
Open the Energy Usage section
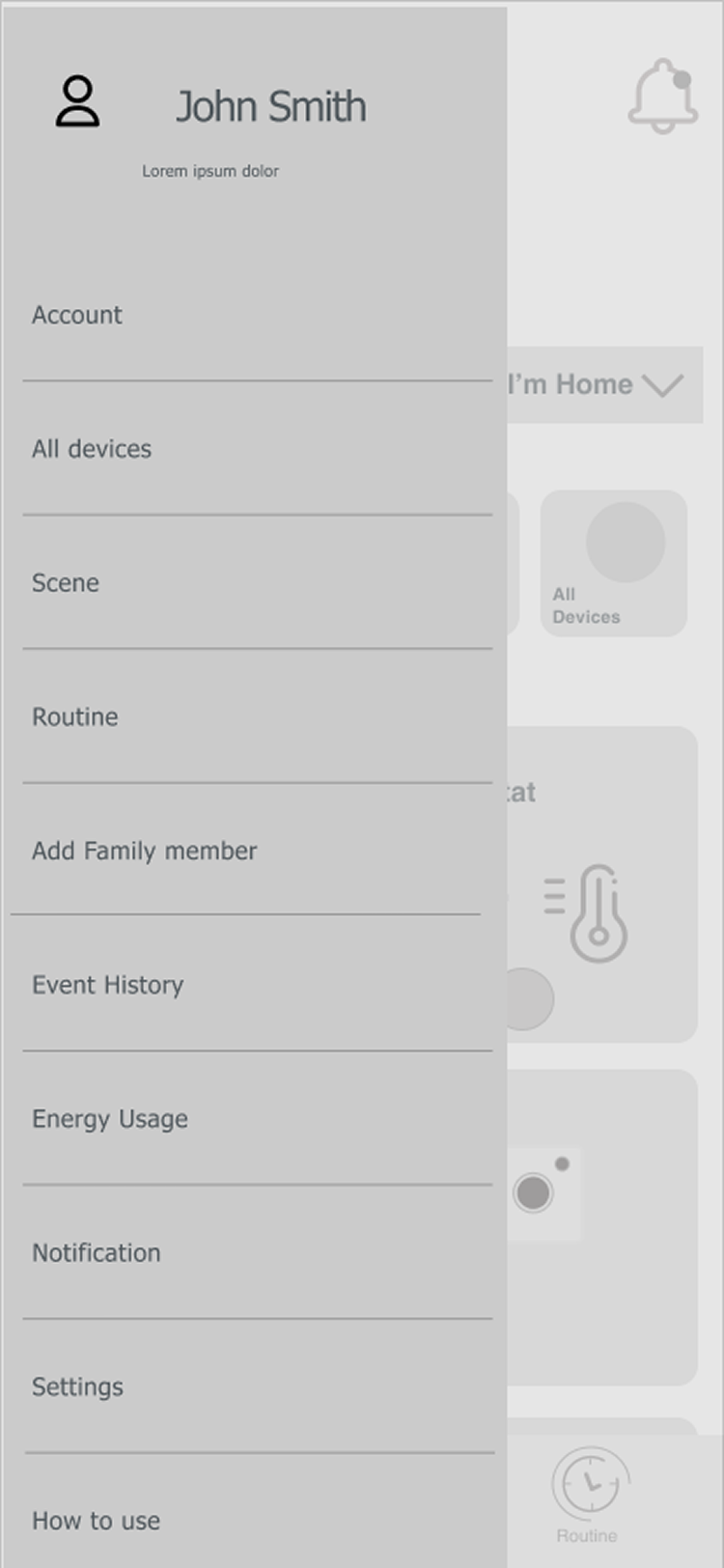110,1119
